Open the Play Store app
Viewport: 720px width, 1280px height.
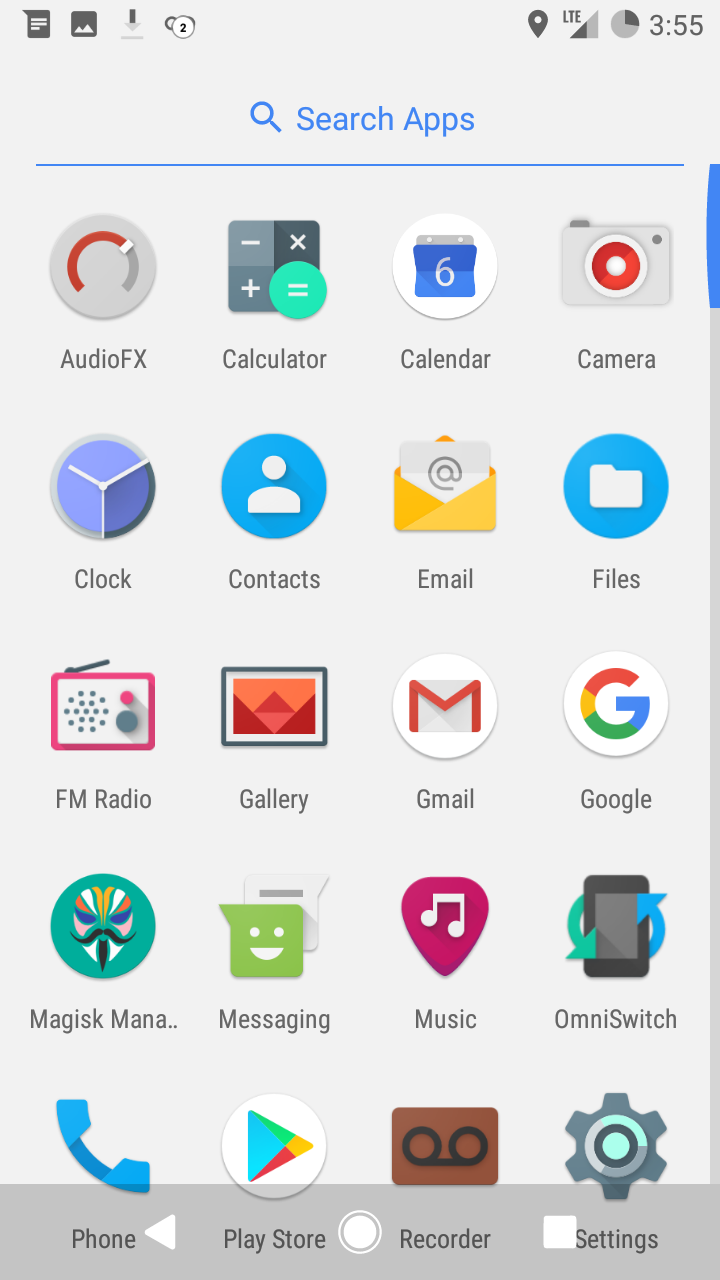pyautogui.click(x=274, y=1147)
